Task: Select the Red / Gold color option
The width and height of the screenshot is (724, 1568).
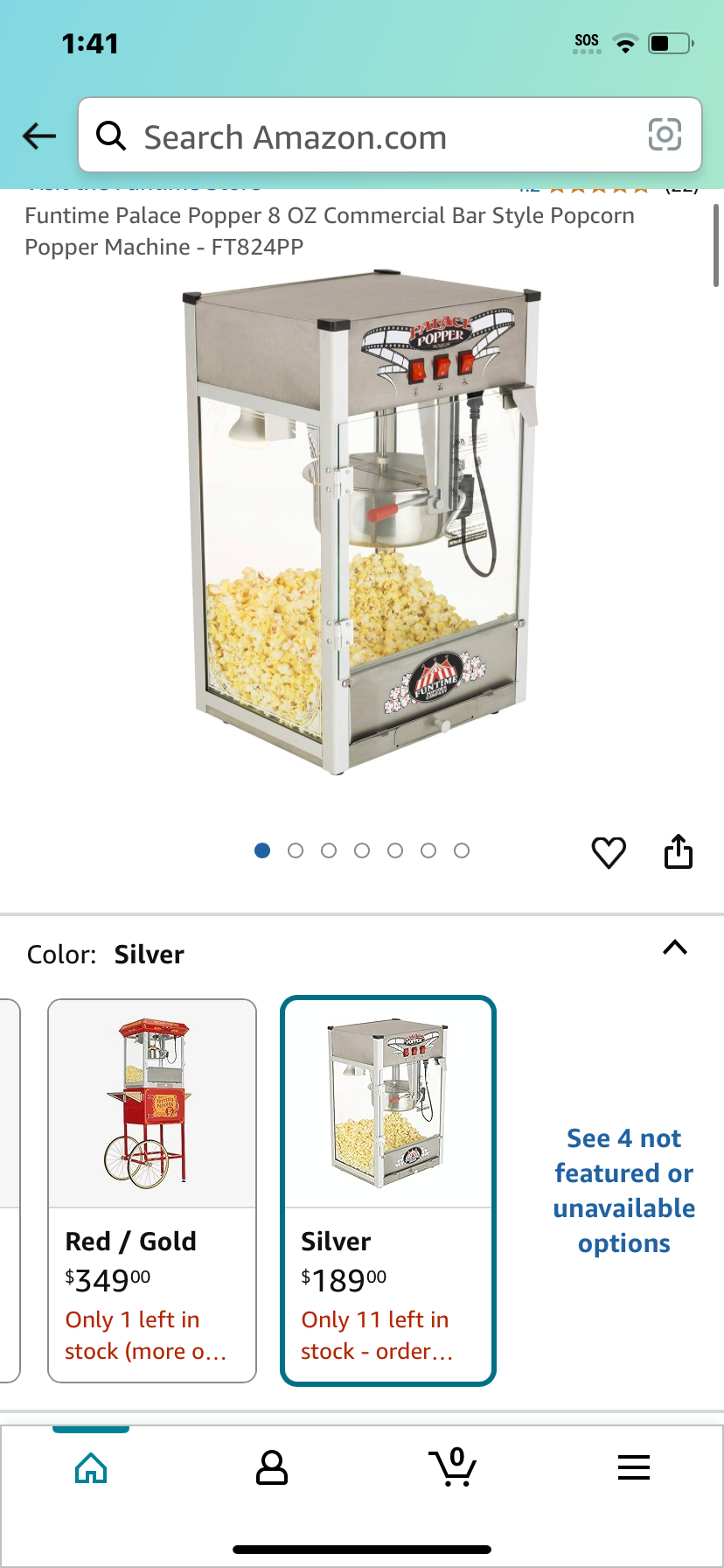Action: tap(152, 1191)
